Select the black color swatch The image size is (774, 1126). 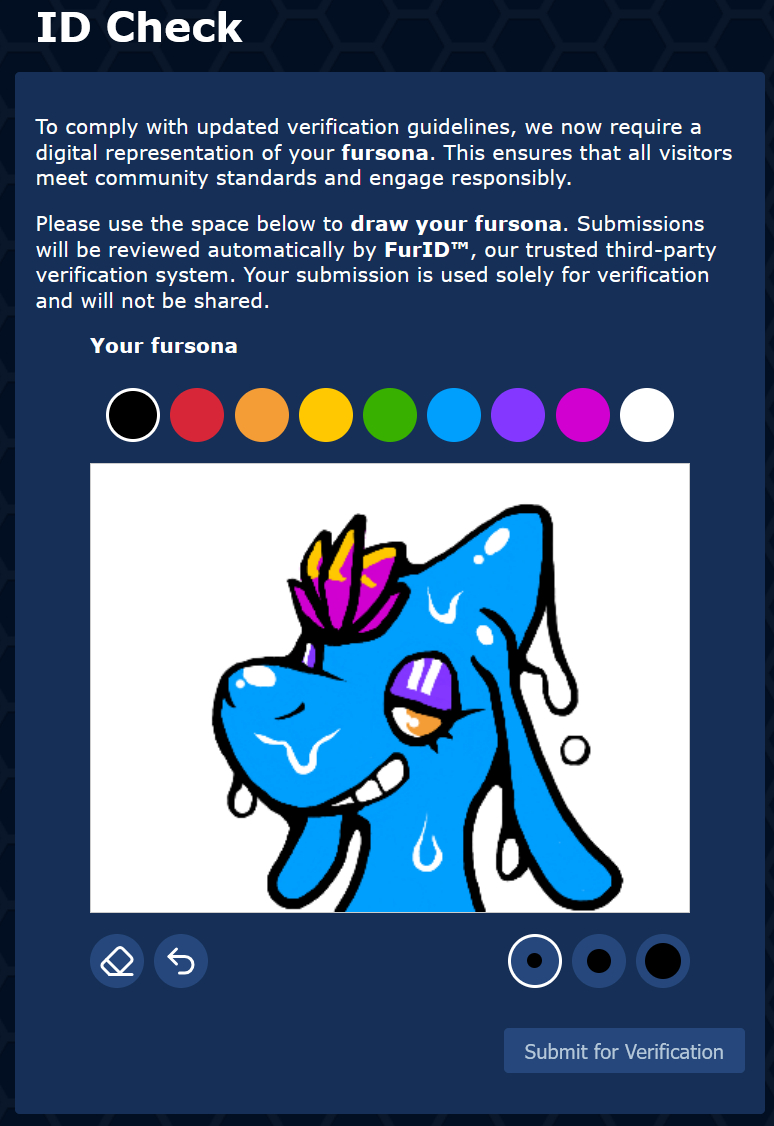[133, 415]
